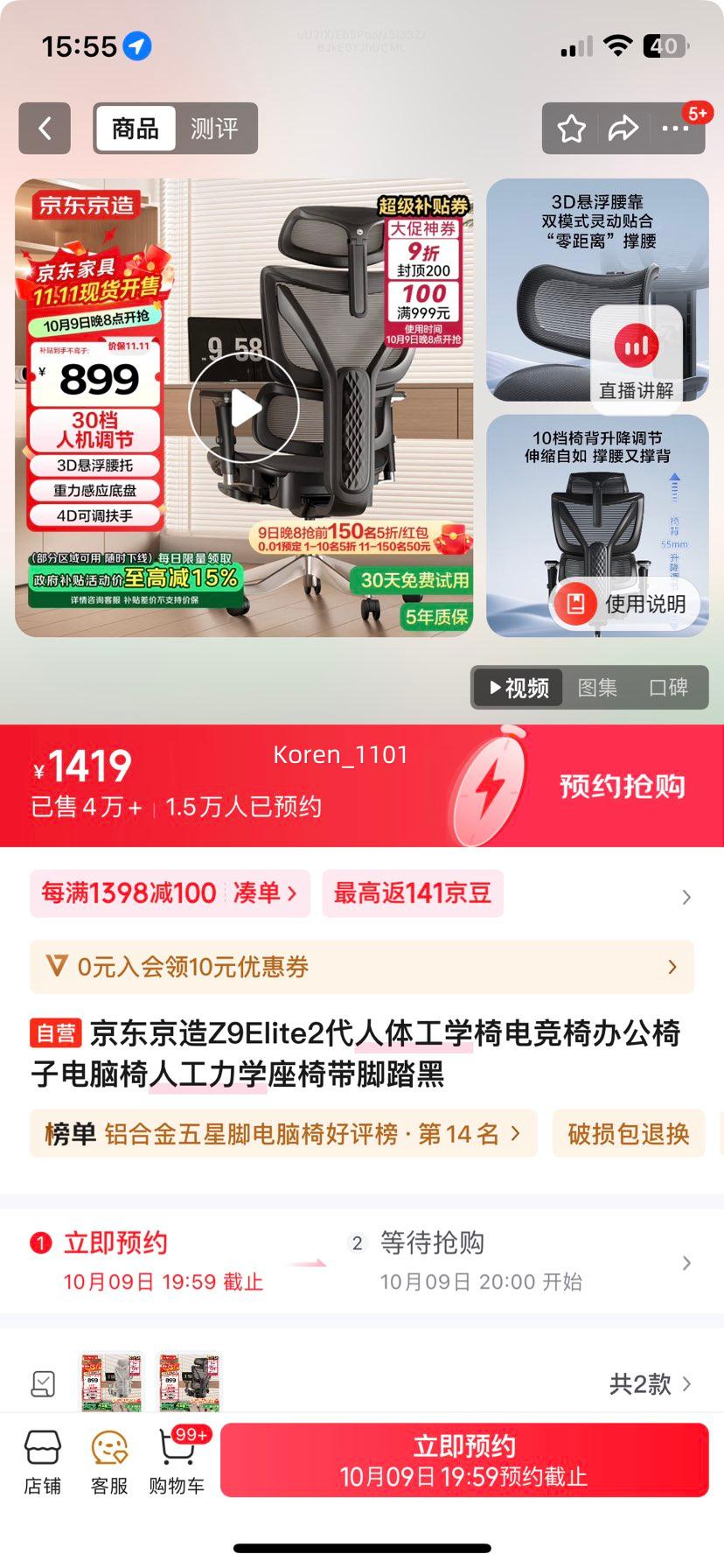724x1568 pixels.
Task: View 最高返141京豆 reward details
Action: point(412,893)
